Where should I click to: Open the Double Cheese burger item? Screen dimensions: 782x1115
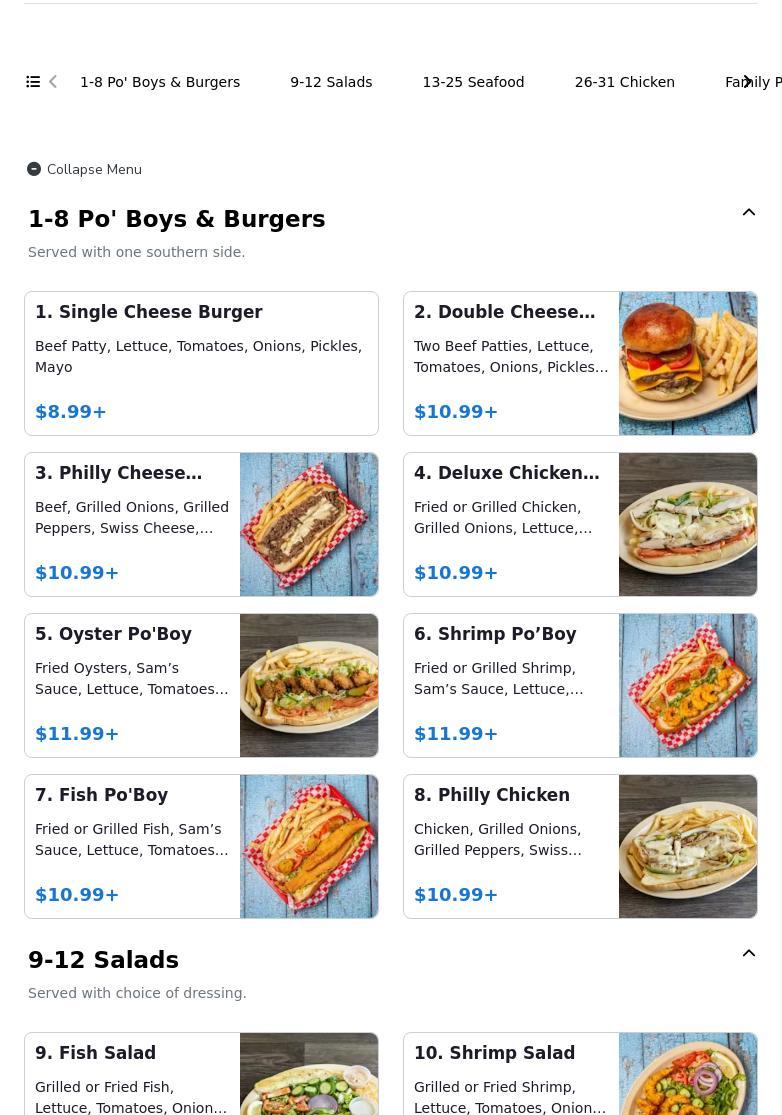point(580,363)
